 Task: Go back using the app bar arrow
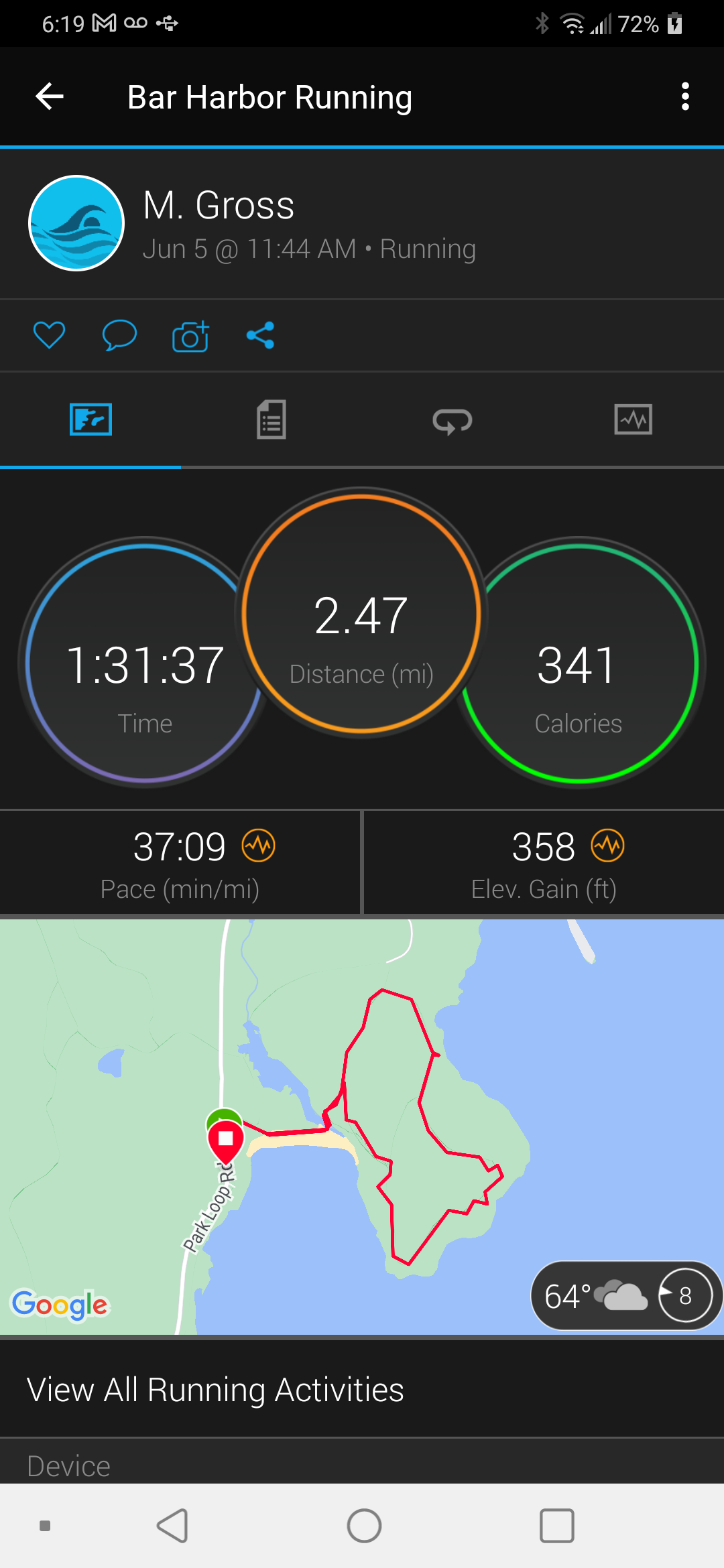pyautogui.click(x=50, y=97)
